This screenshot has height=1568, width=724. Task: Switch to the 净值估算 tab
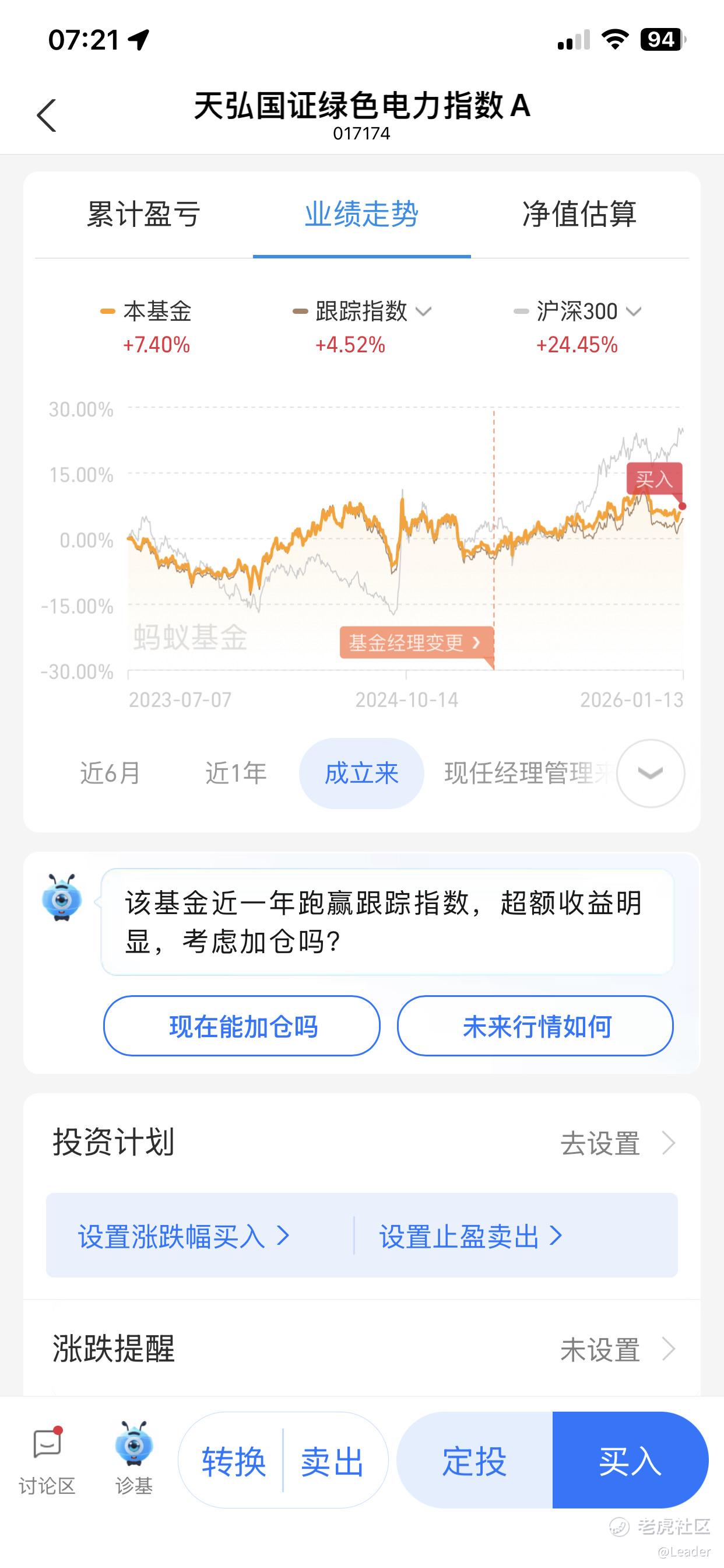pos(579,214)
